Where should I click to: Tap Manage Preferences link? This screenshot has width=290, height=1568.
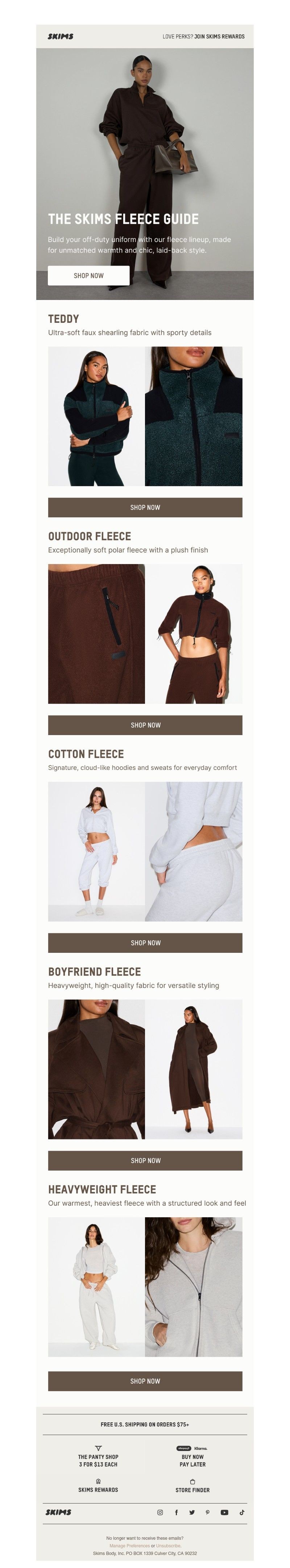click(x=129, y=1546)
